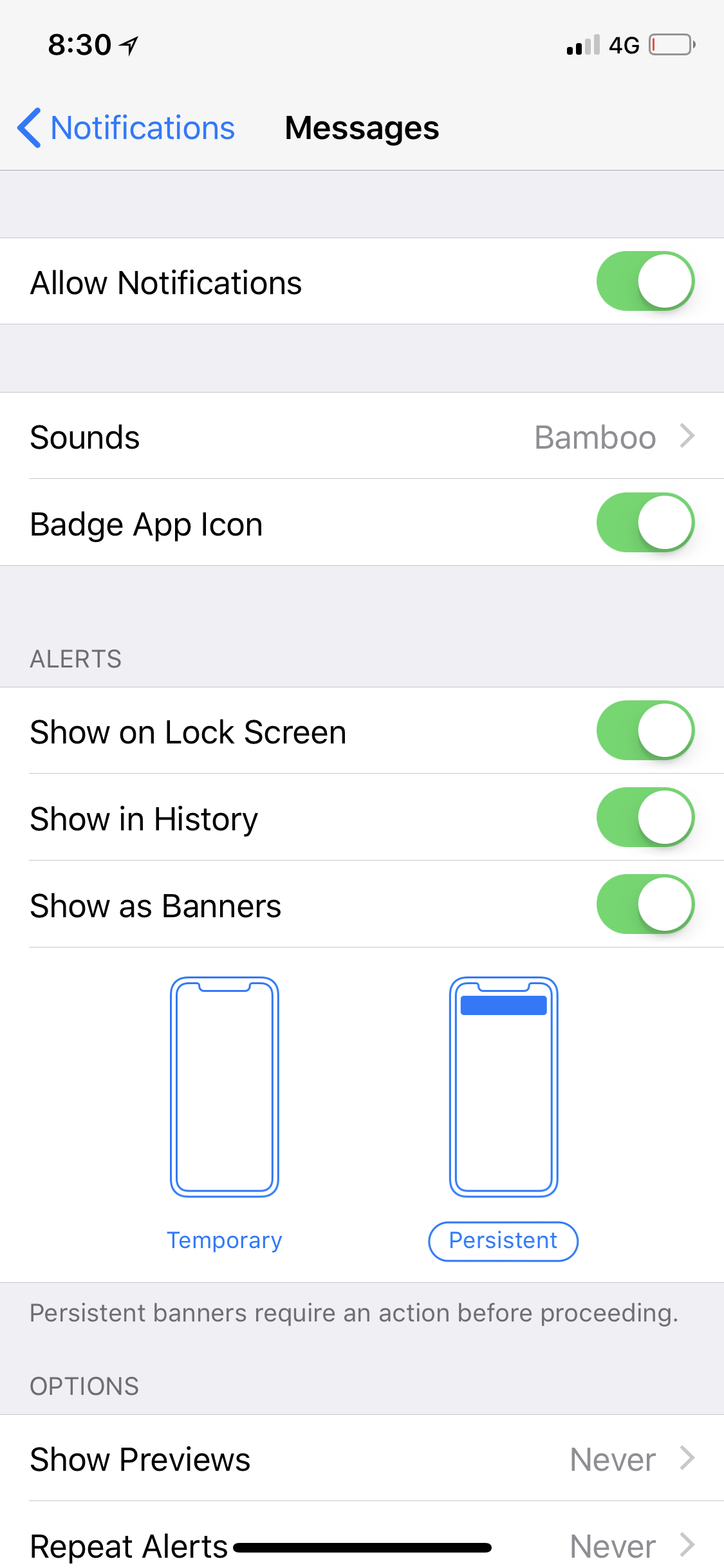The width and height of the screenshot is (724, 1568).
Task: Tap the 4G network indicator
Action: click(x=622, y=45)
